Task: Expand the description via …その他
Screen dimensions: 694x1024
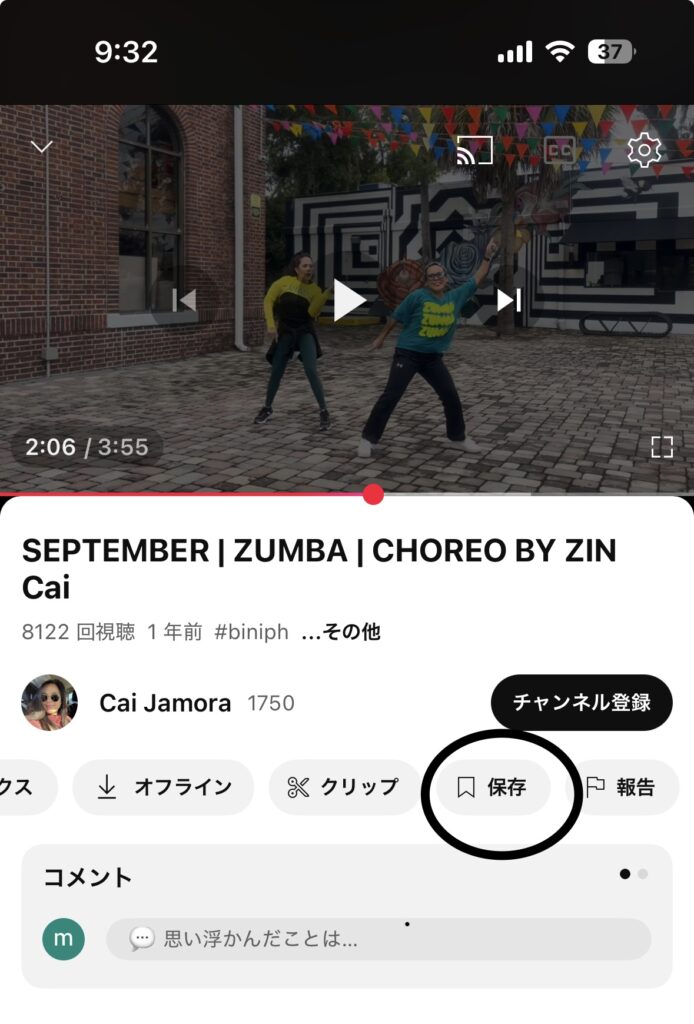Action: click(x=341, y=632)
